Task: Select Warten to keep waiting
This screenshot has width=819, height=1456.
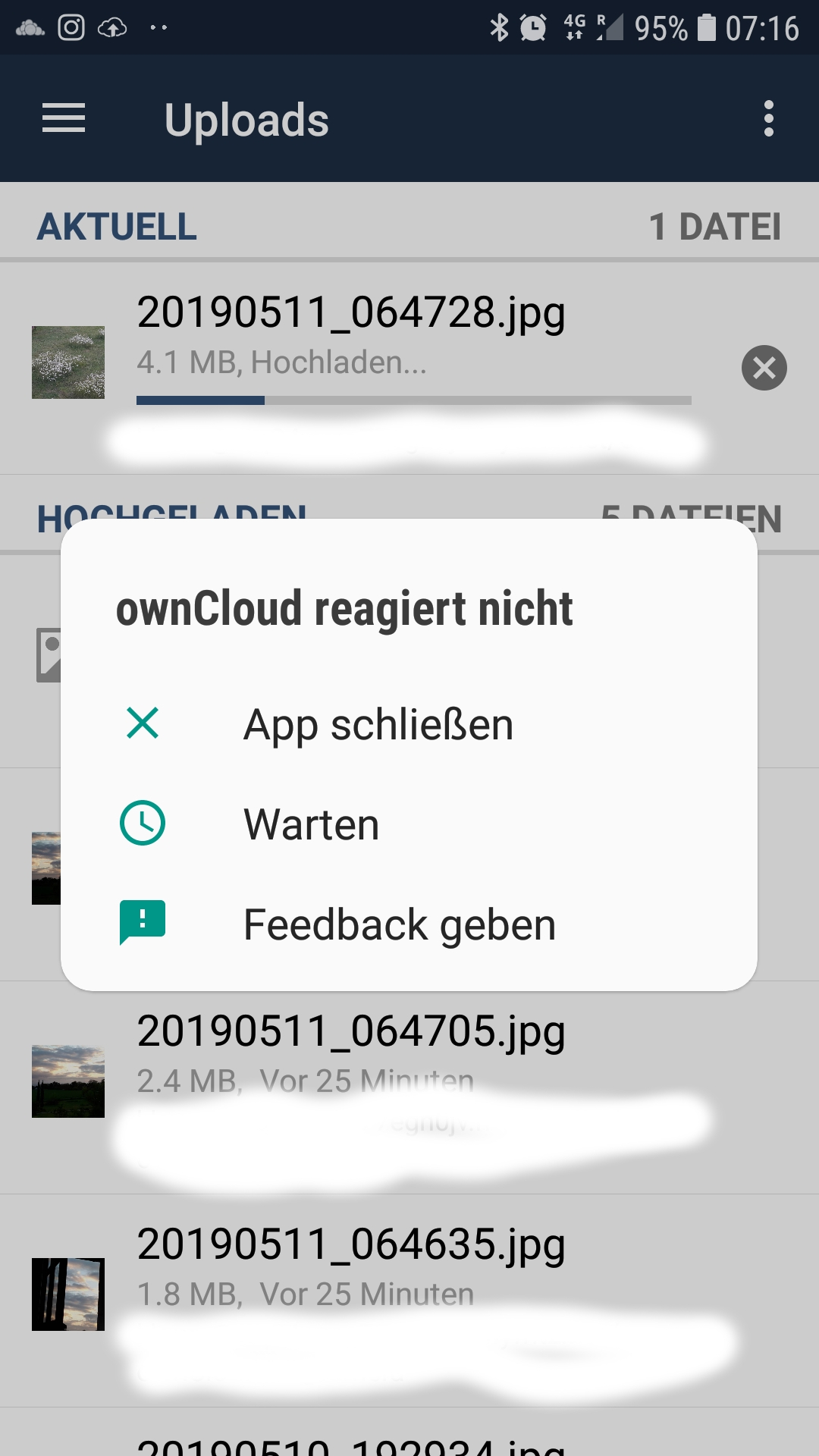Action: tap(309, 824)
